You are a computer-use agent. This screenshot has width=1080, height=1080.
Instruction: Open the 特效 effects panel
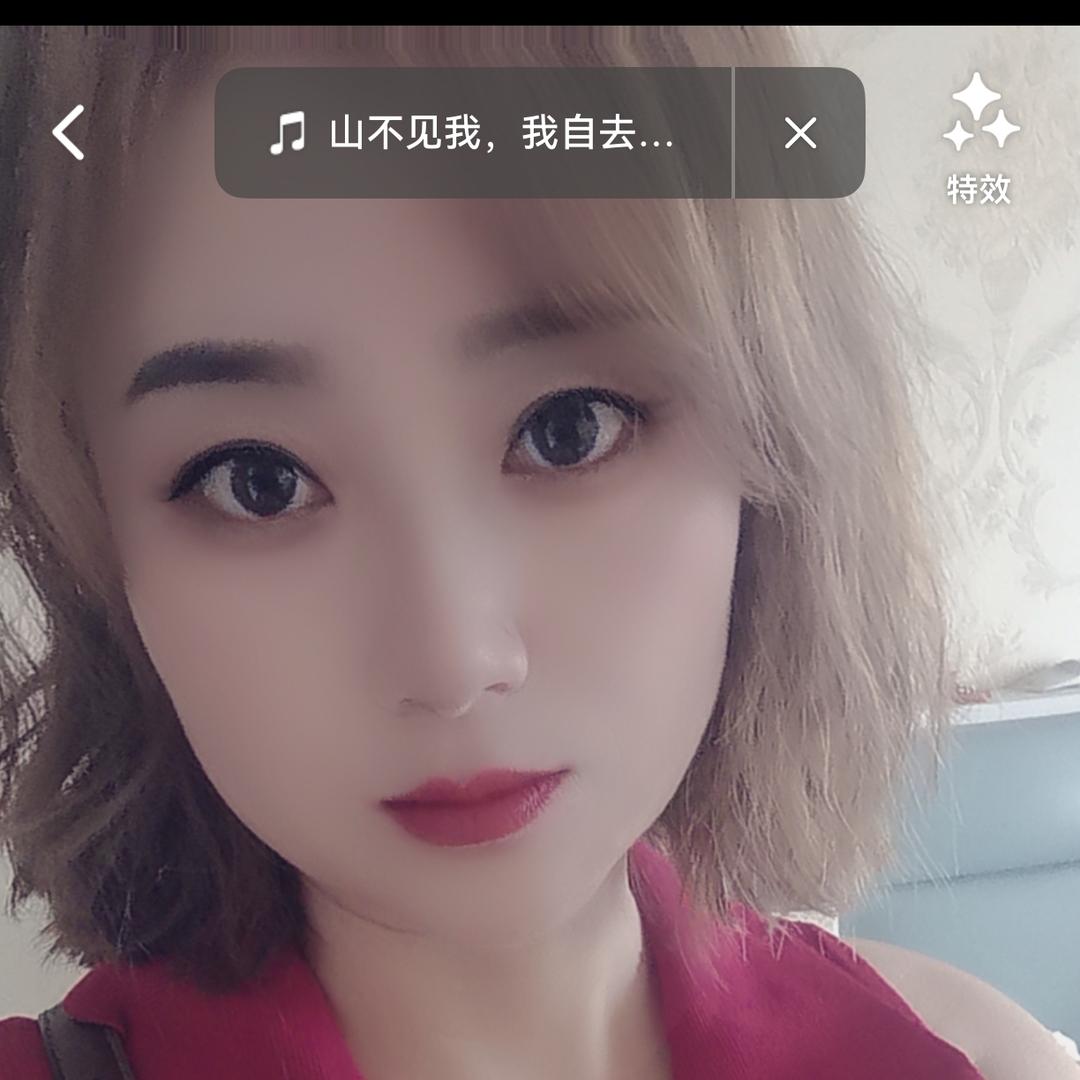click(x=979, y=140)
